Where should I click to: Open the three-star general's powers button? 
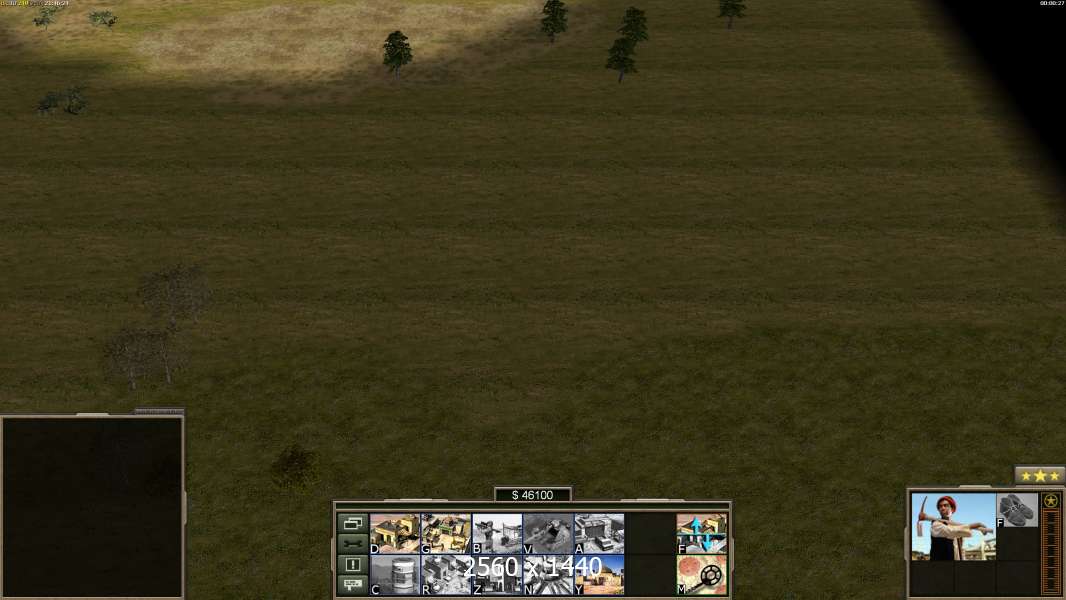1039,476
